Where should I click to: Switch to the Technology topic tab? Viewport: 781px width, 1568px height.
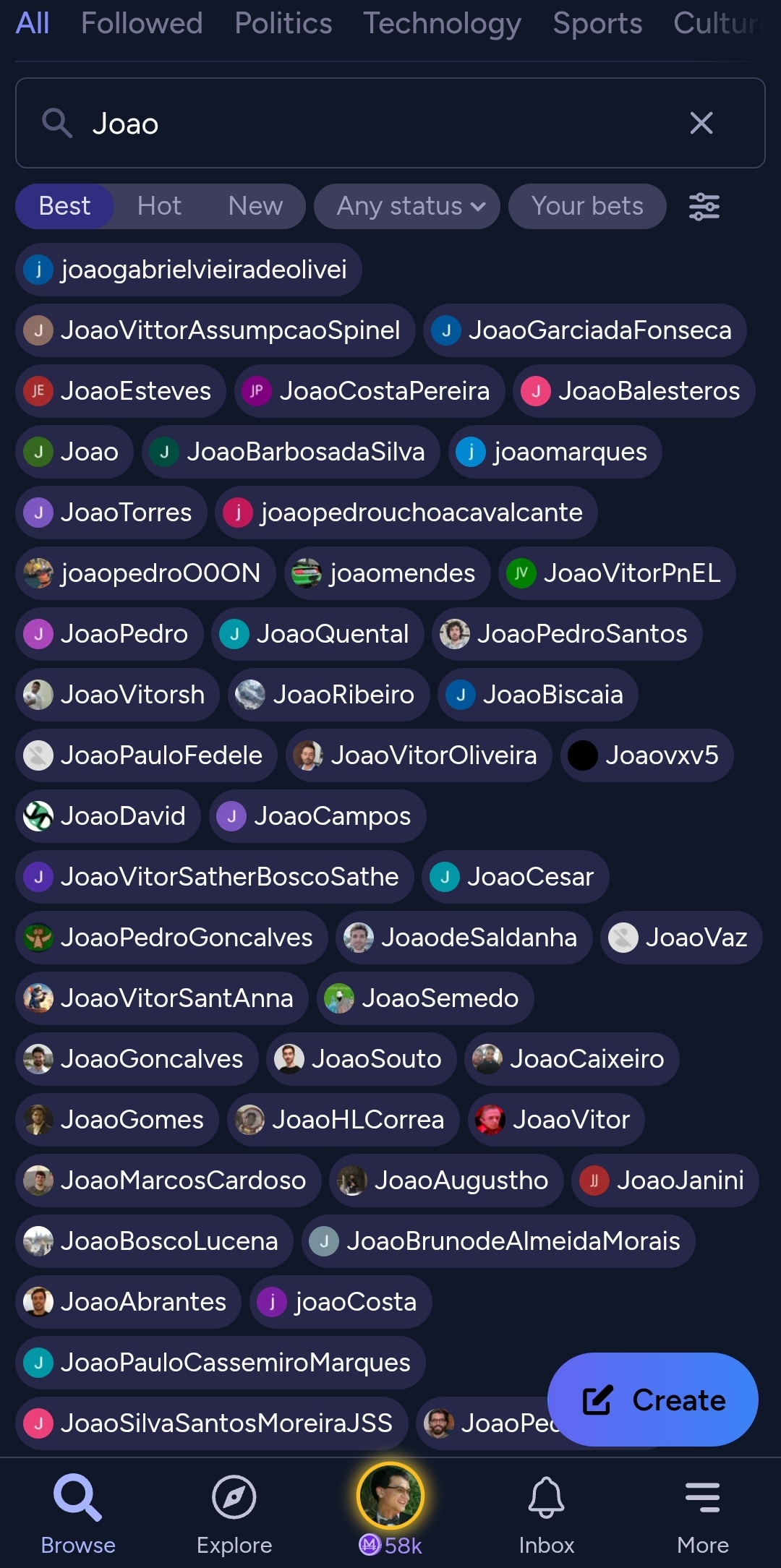point(442,23)
